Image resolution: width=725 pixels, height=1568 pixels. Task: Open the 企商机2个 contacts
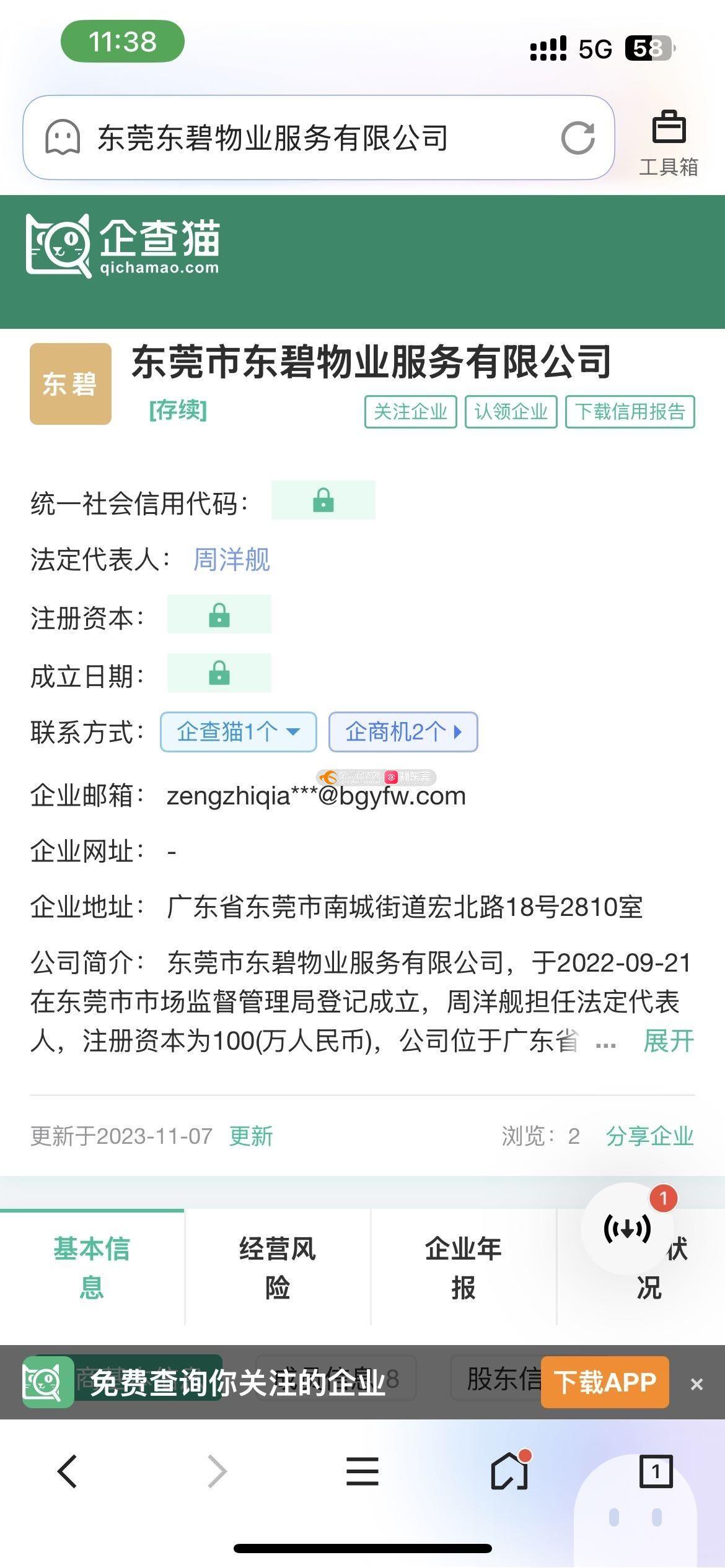pos(403,732)
